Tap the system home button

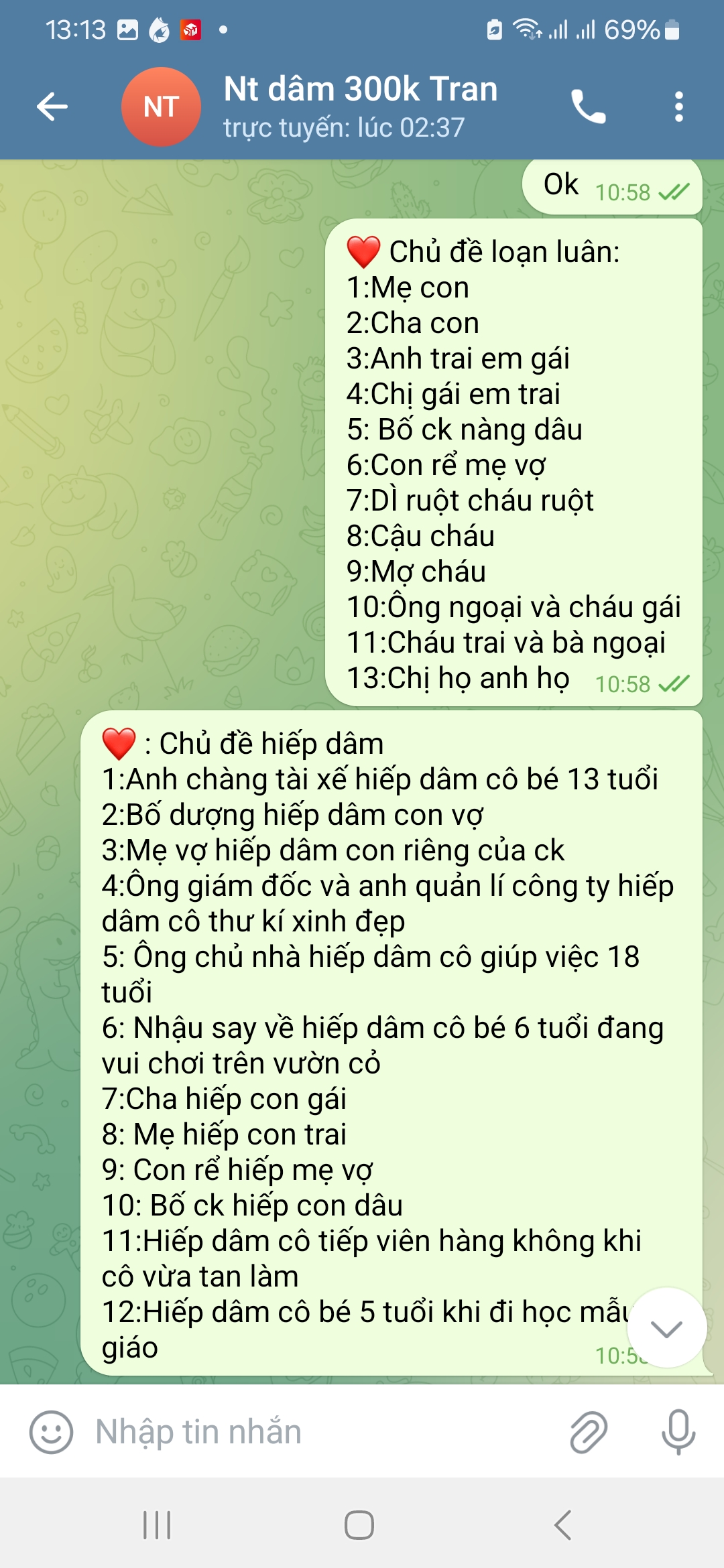click(x=359, y=1526)
